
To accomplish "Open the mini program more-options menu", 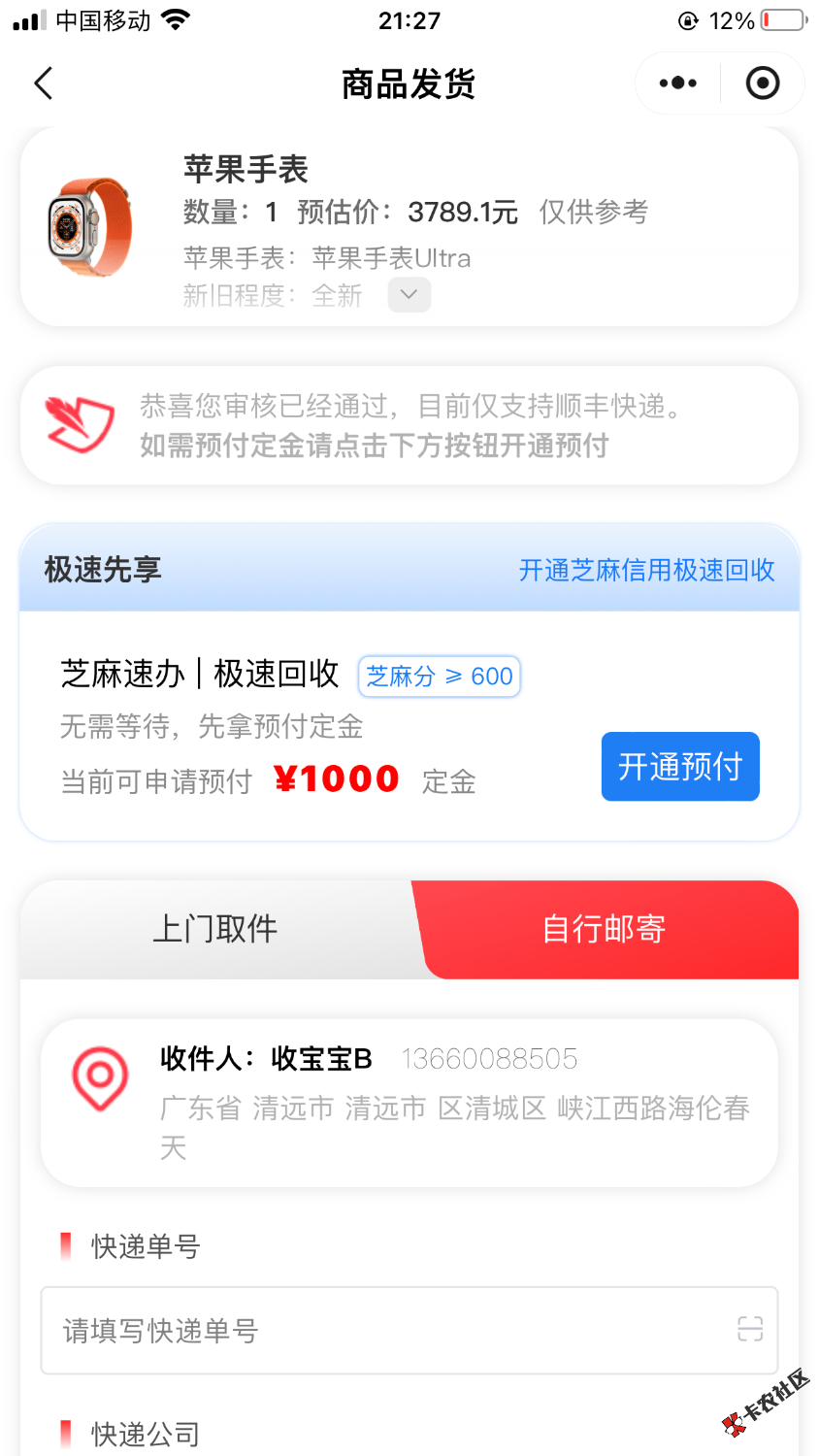I will (677, 83).
